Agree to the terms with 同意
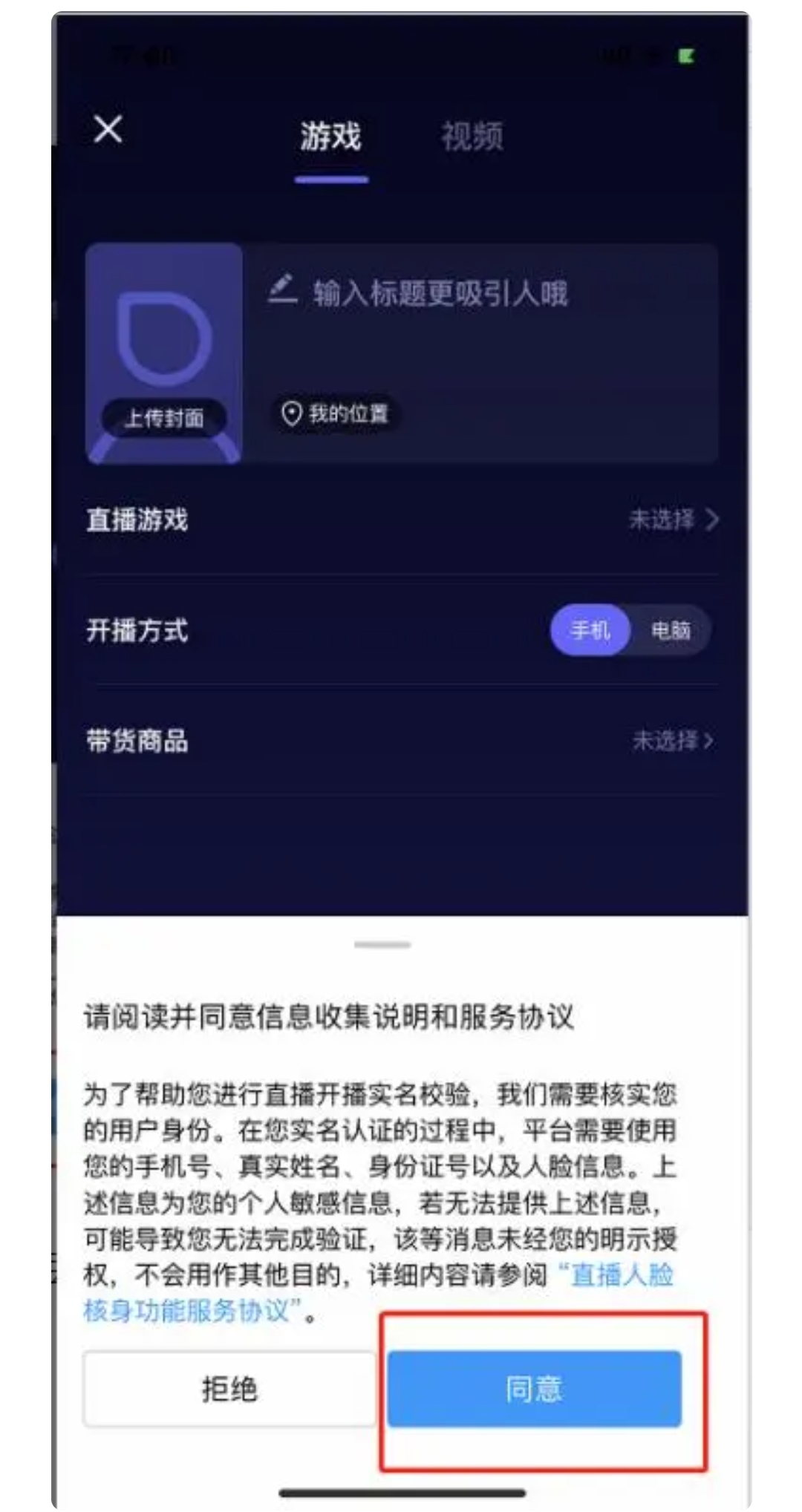The width and height of the screenshot is (802, 1512). pos(534,1389)
